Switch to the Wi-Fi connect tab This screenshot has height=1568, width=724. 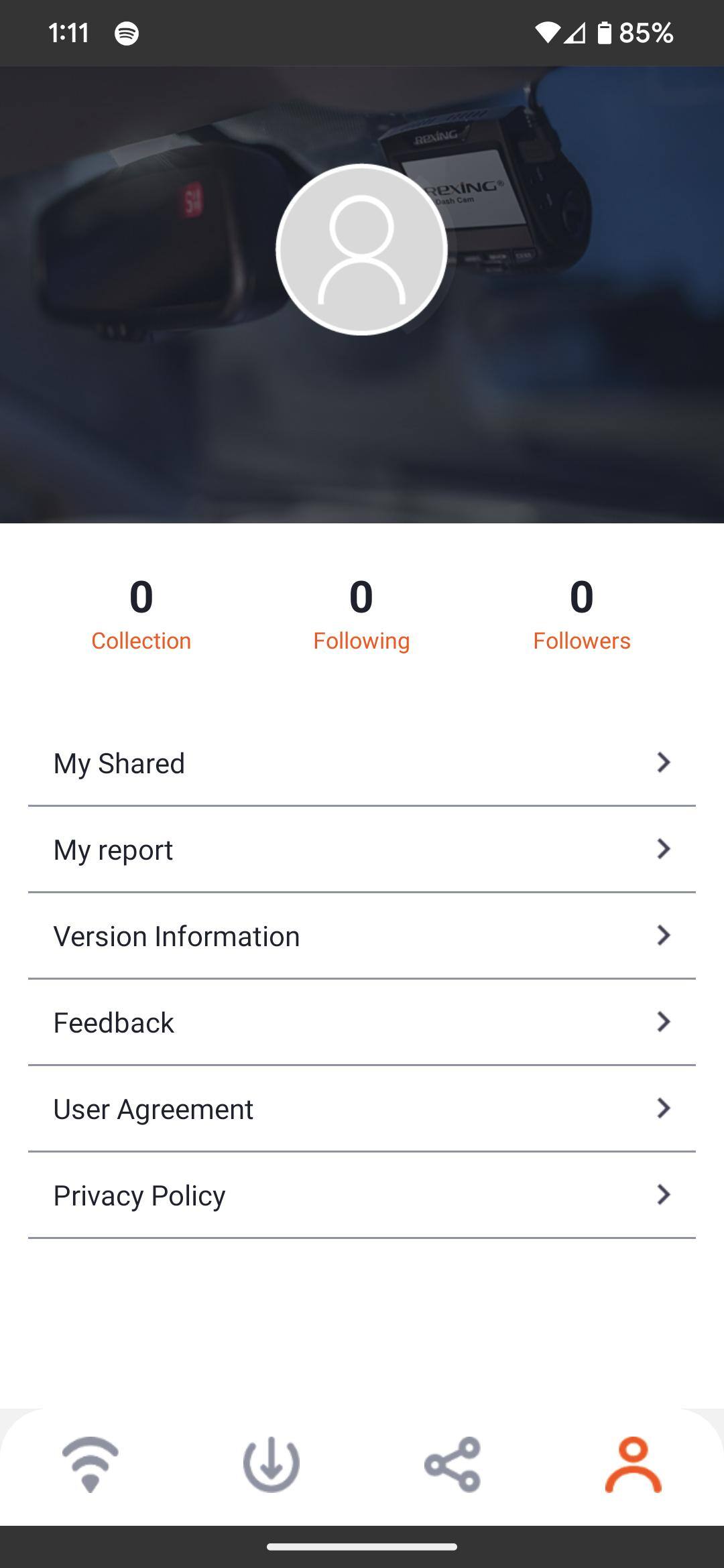pos(90,1464)
